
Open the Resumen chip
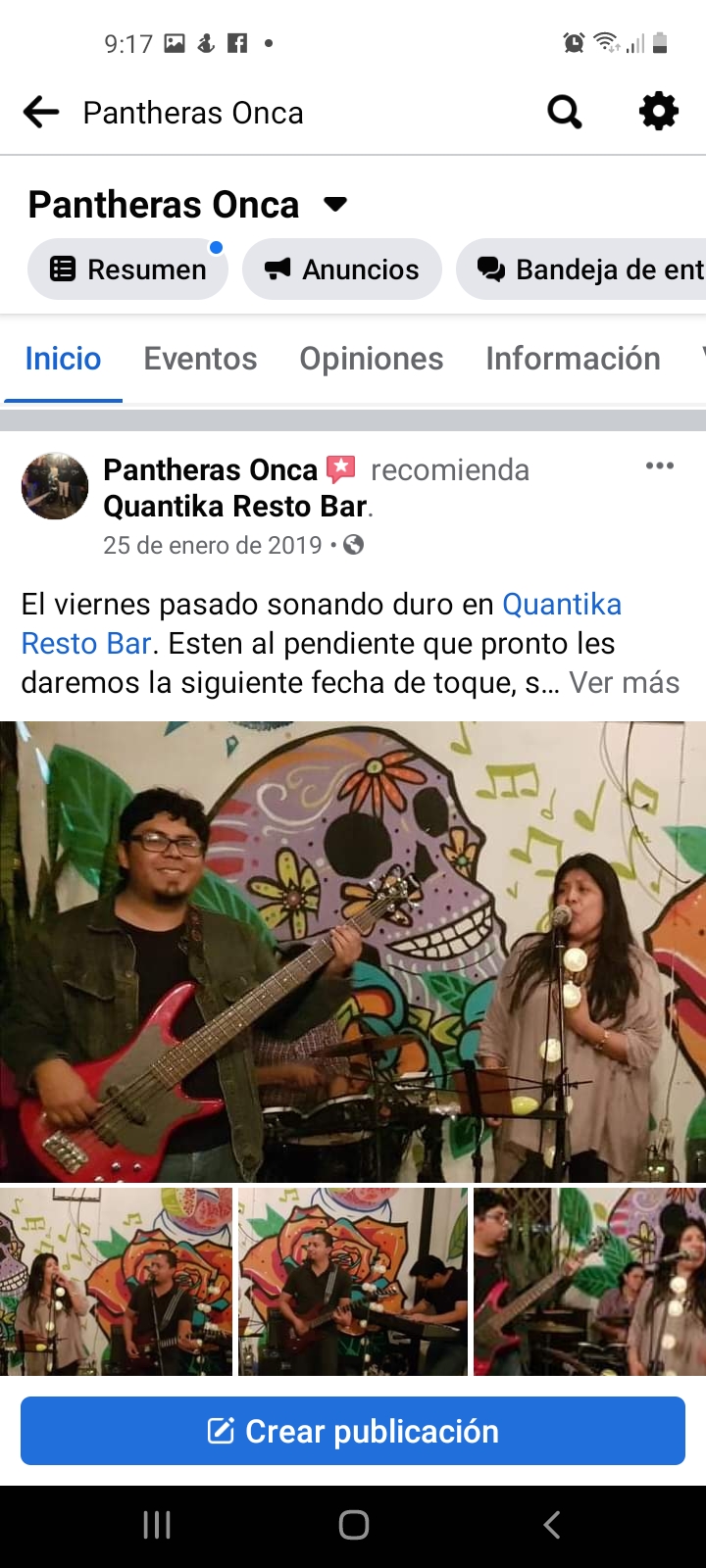(x=127, y=269)
